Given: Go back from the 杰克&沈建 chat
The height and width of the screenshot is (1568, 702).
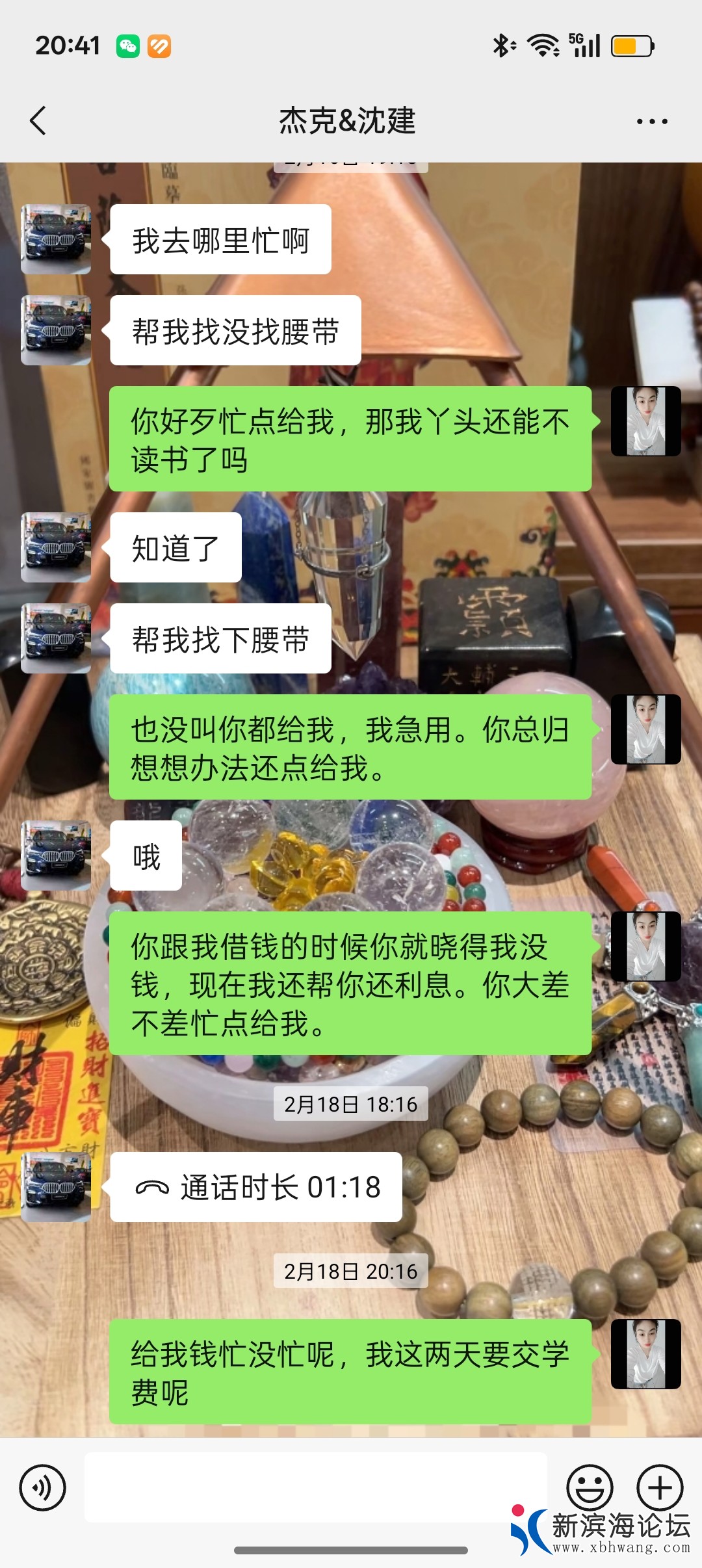Looking at the screenshot, I should (39, 121).
